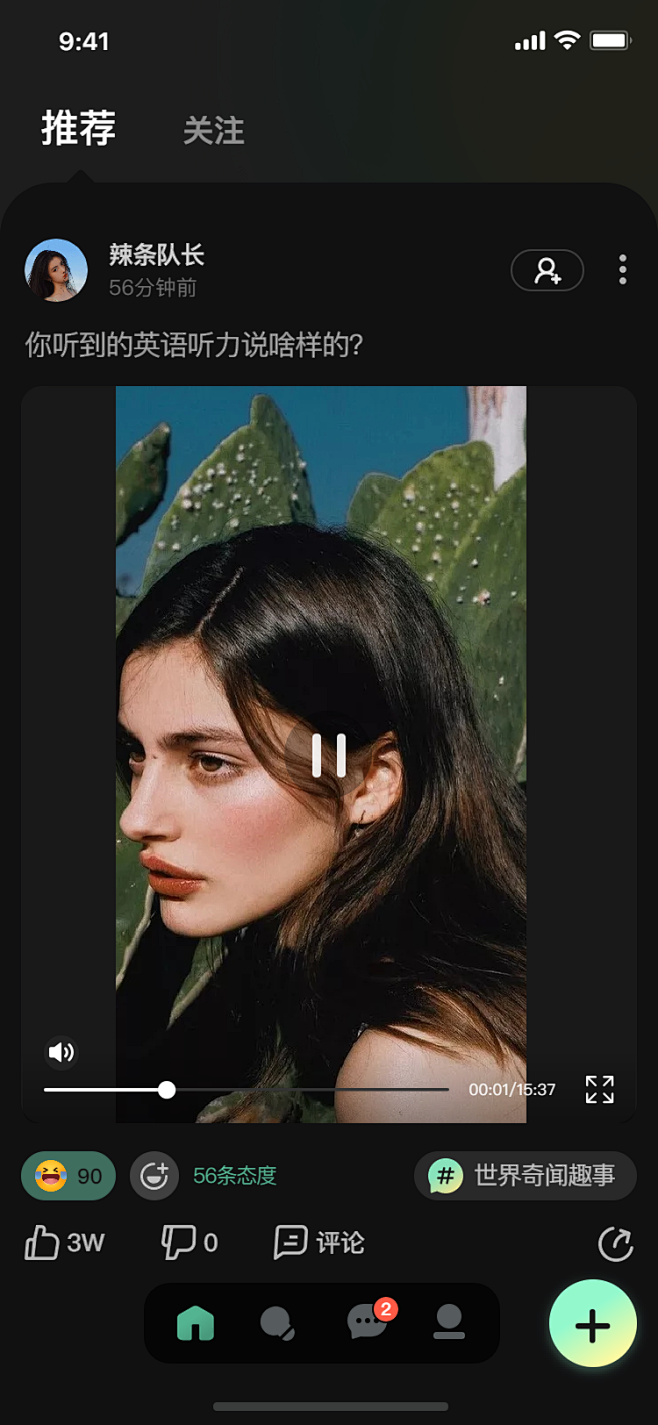
Task: Share this post
Action: pyautogui.click(x=615, y=1244)
